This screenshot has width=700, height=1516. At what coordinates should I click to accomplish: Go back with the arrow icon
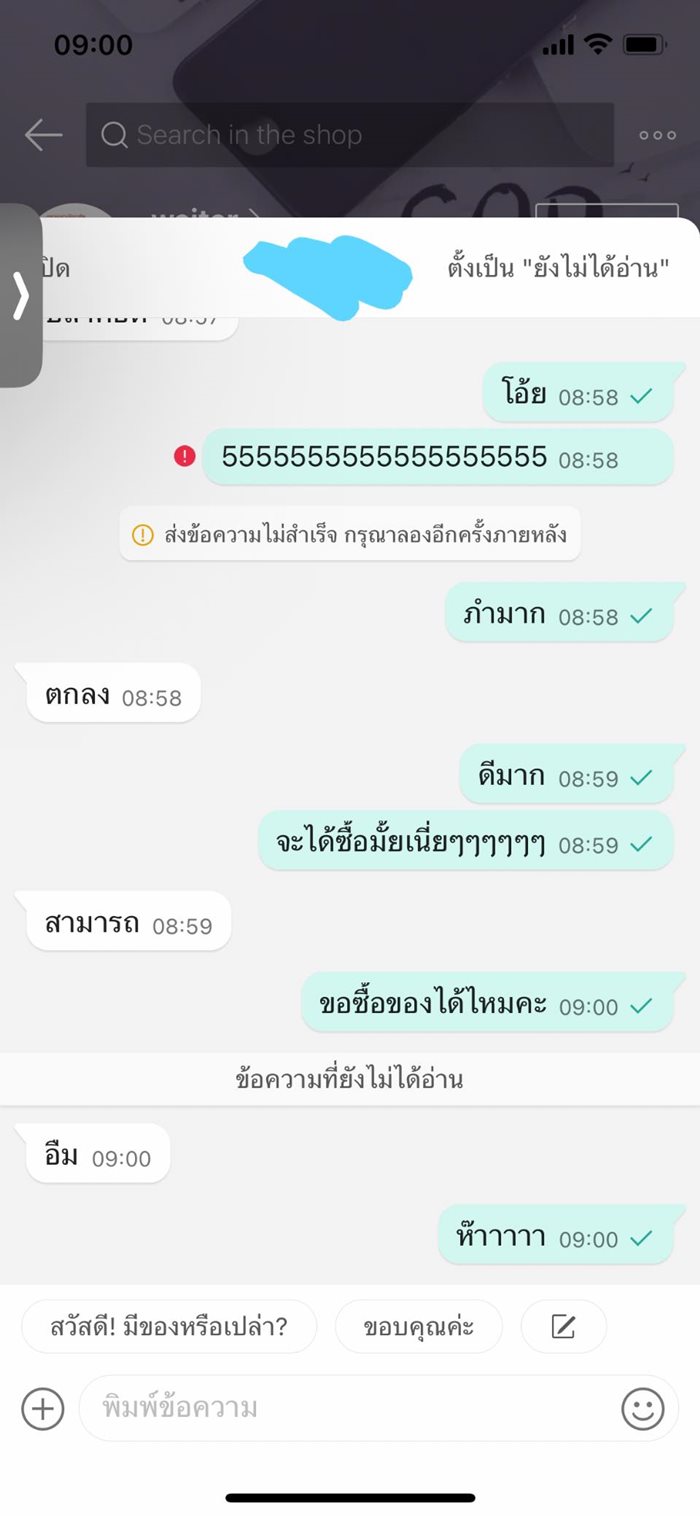43,135
